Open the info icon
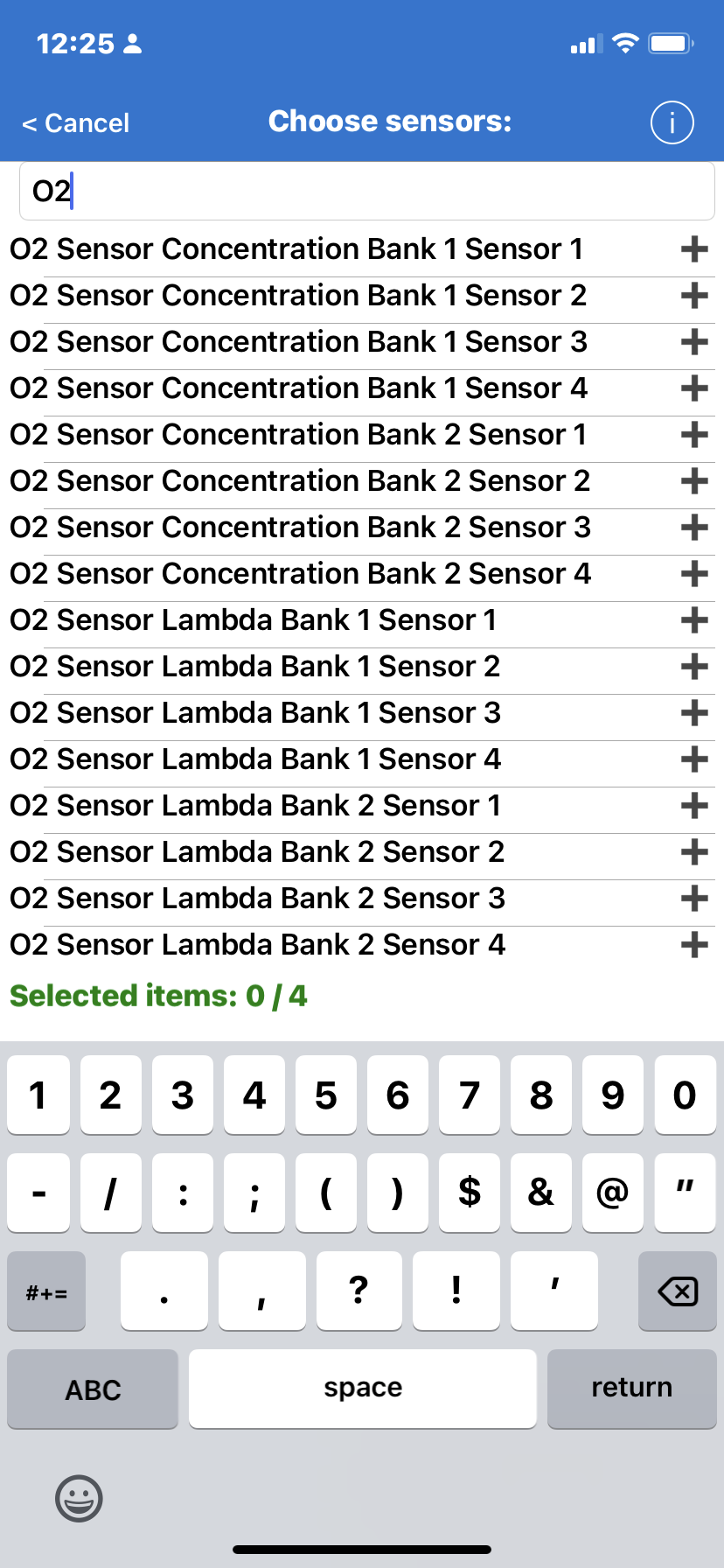The height and width of the screenshot is (1568, 724). coord(672,122)
